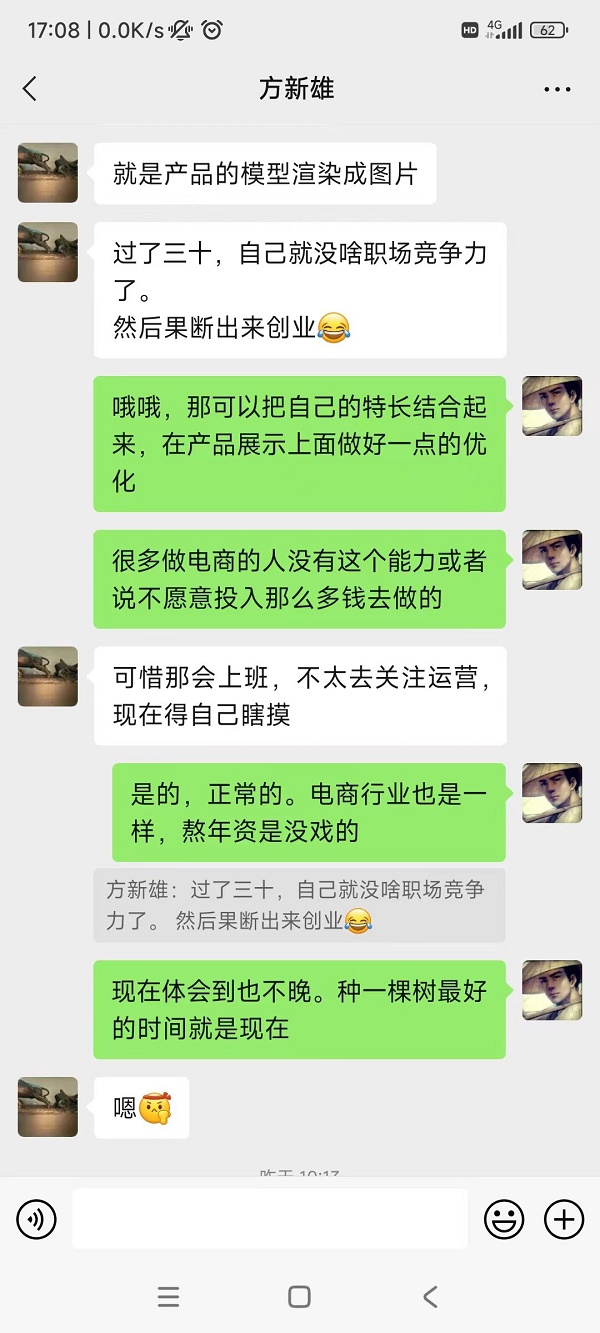Open my avatar beside 很多做电商的人 message
The width and height of the screenshot is (600, 1333).
pos(552,560)
